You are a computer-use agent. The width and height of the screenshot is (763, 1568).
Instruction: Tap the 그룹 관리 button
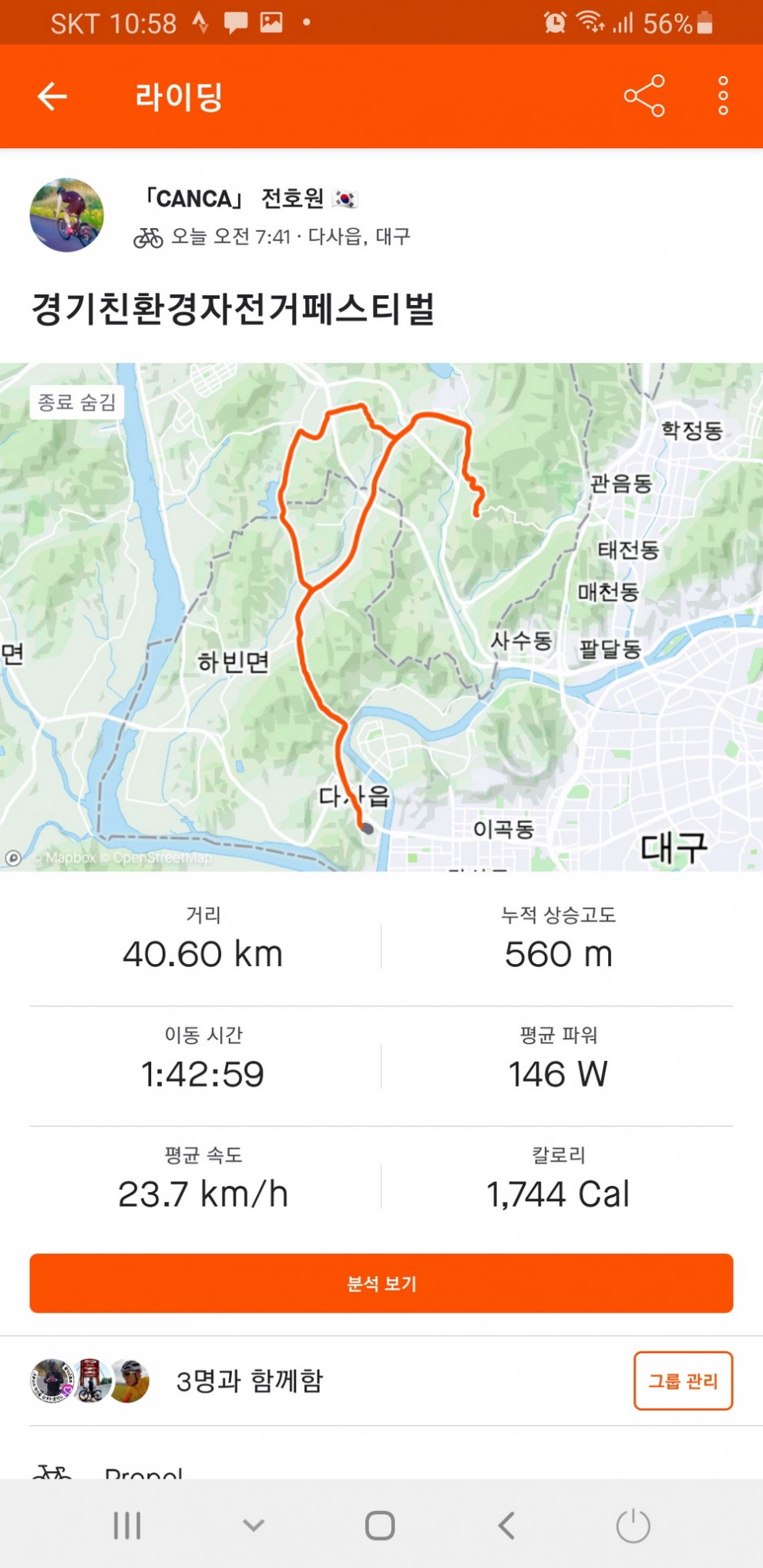pos(683,1381)
